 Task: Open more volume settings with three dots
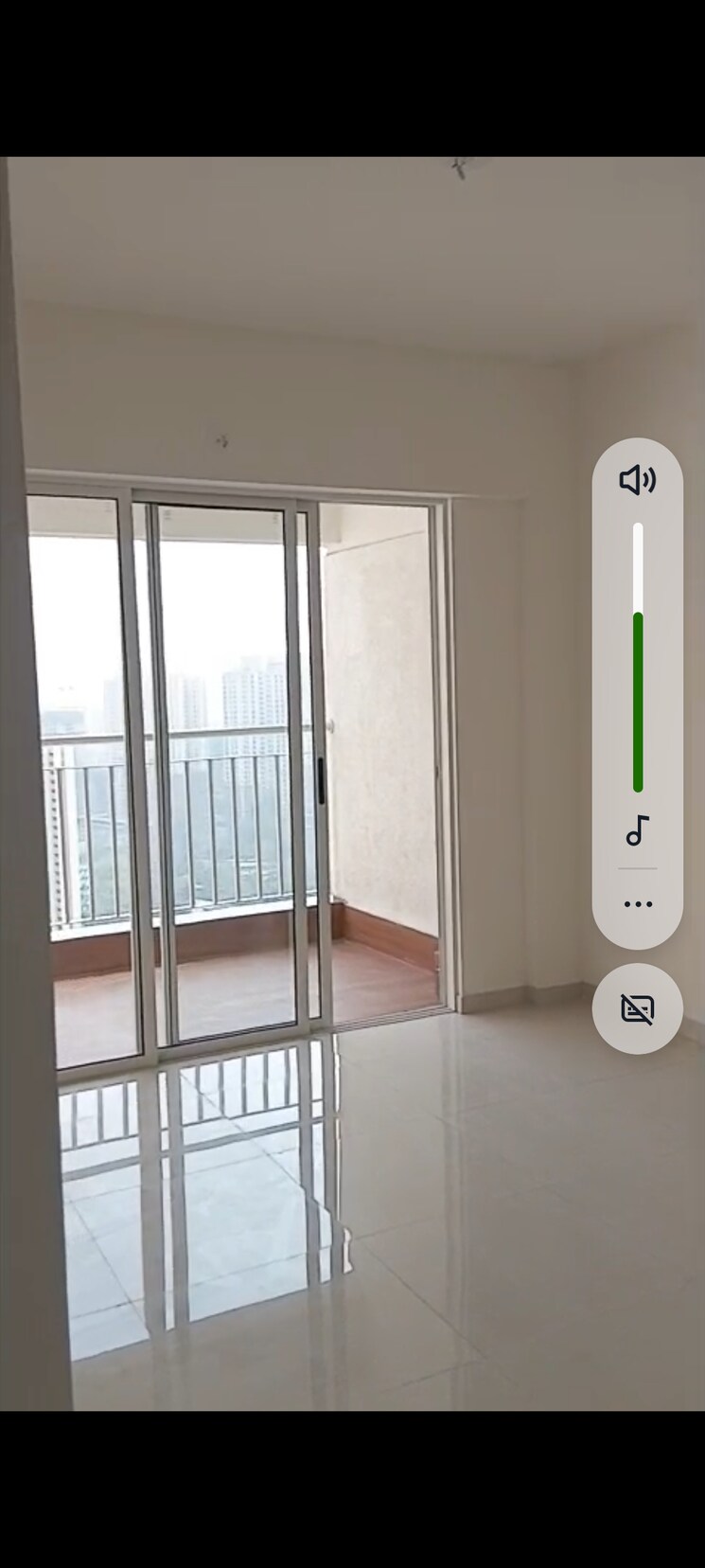[x=638, y=904]
